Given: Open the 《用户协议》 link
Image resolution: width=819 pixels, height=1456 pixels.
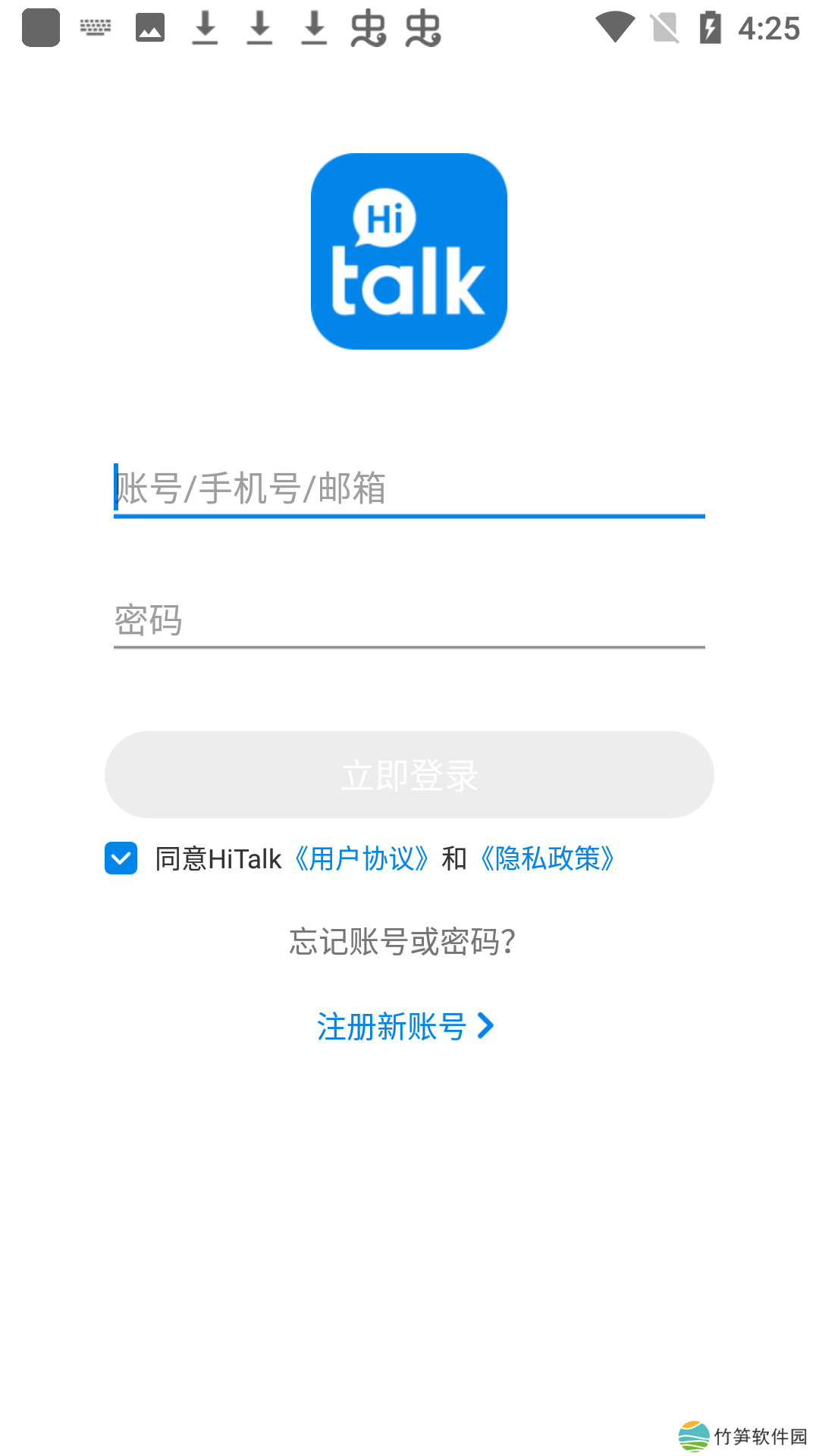Looking at the screenshot, I should pyautogui.click(x=362, y=858).
